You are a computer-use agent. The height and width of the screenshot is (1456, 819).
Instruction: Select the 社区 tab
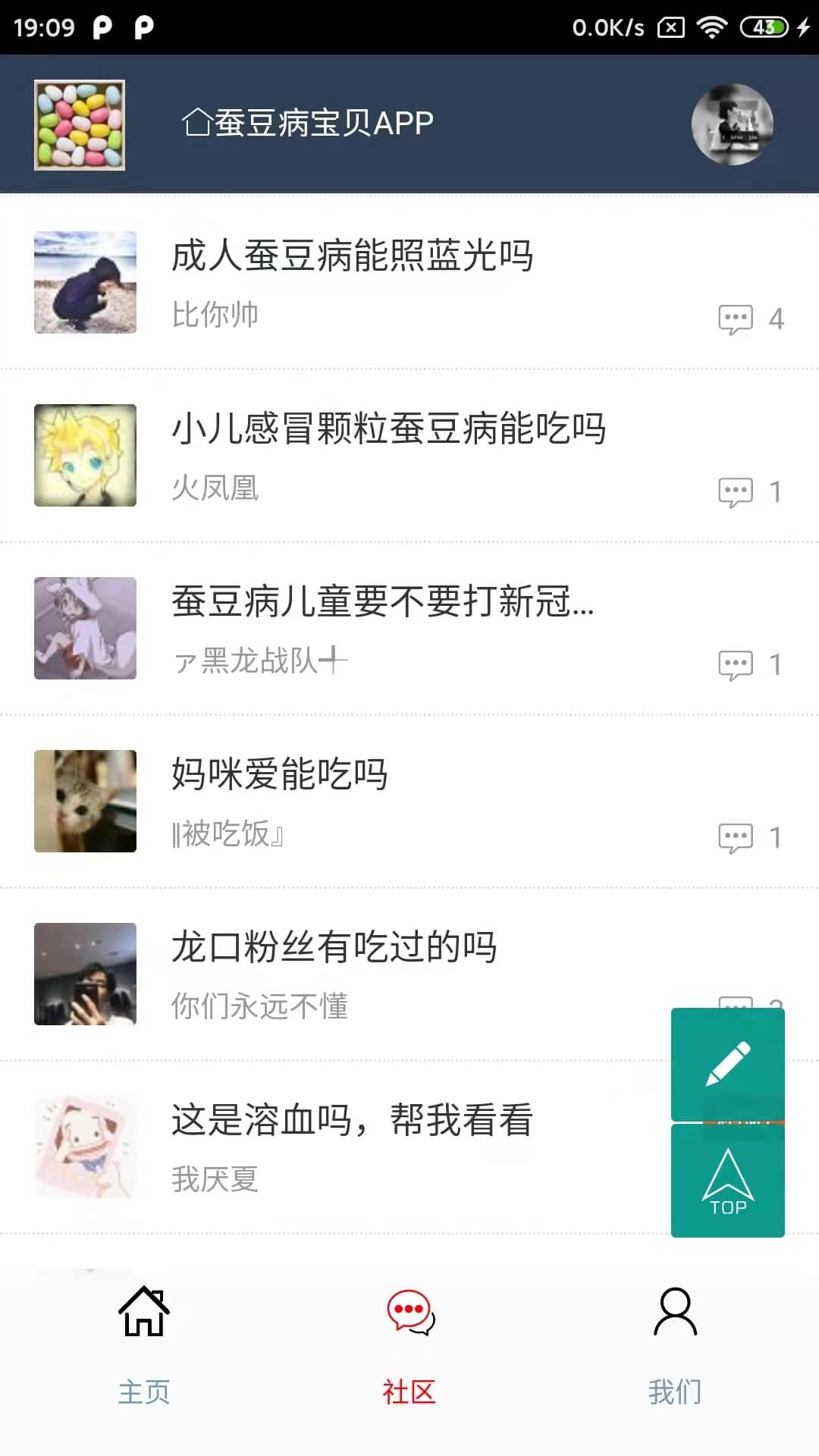(x=409, y=1344)
